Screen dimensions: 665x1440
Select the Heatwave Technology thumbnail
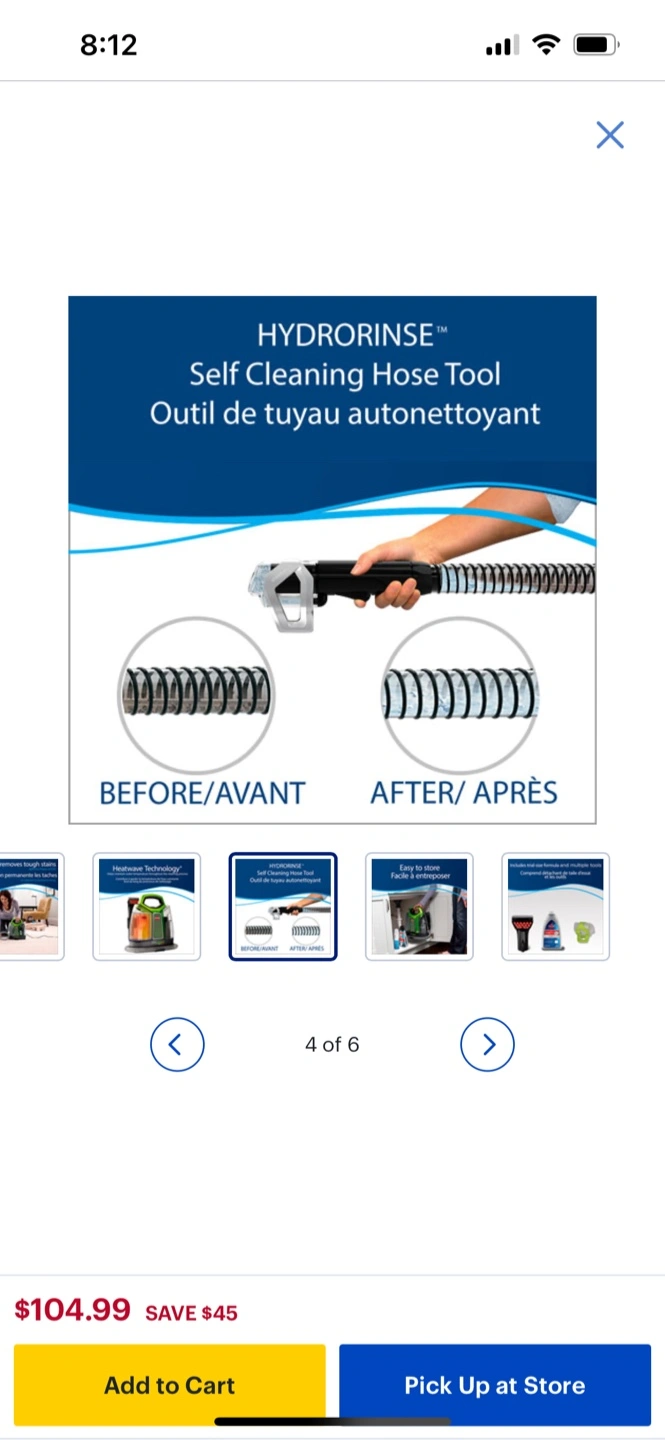tap(147, 907)
